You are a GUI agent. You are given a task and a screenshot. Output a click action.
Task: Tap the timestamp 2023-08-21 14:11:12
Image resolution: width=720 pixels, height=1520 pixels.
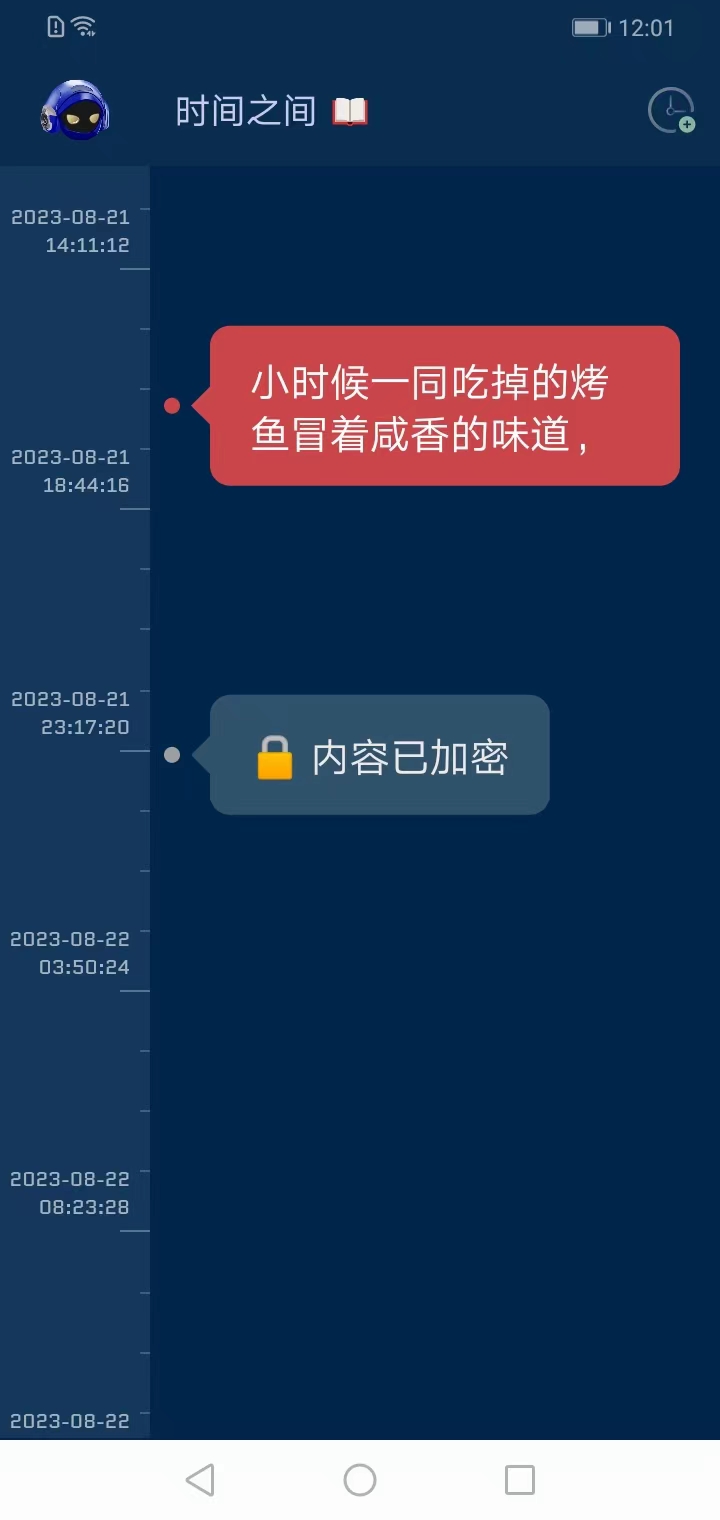[70, 230]
